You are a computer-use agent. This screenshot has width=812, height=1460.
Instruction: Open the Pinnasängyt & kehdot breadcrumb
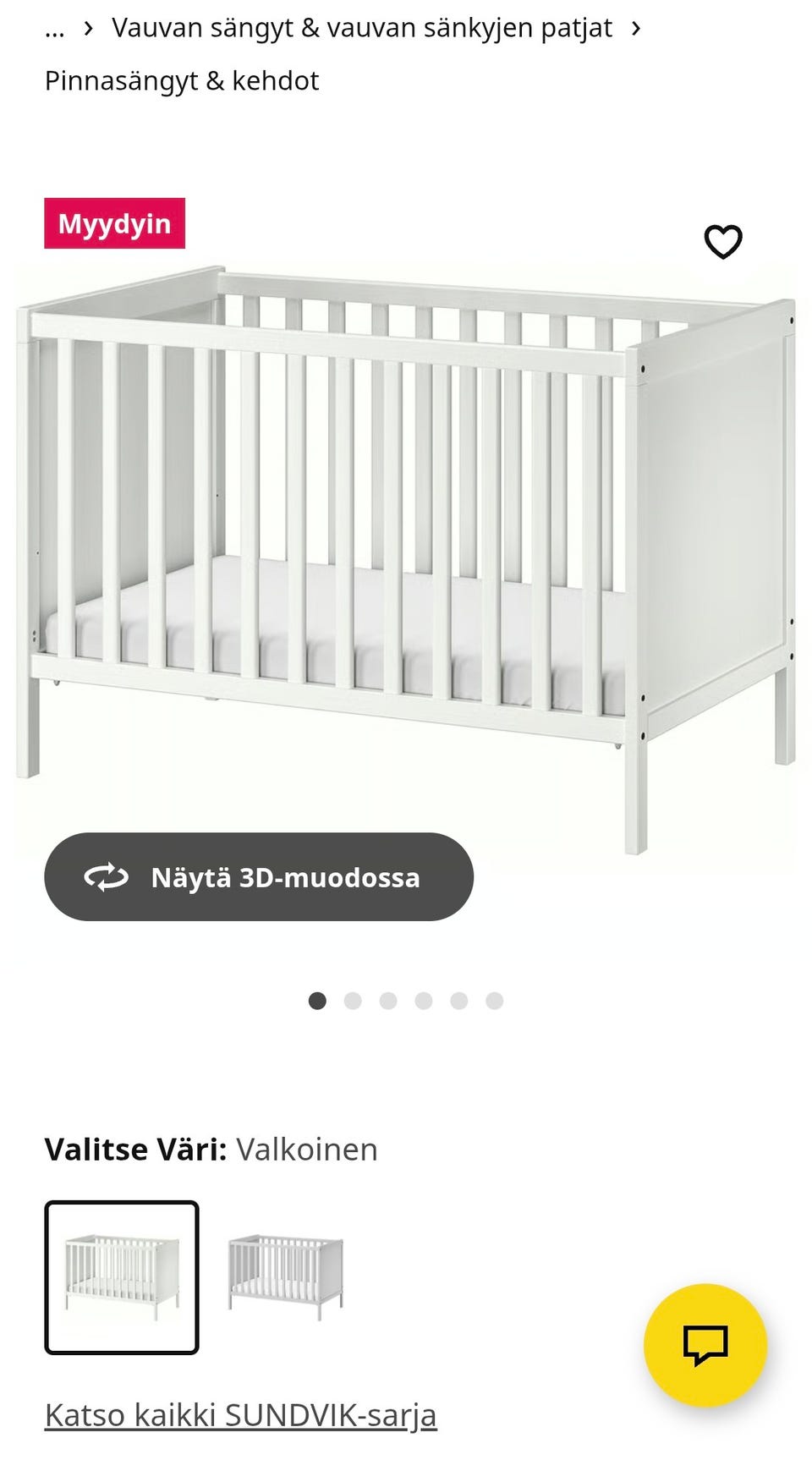click(x=182, y=81)
